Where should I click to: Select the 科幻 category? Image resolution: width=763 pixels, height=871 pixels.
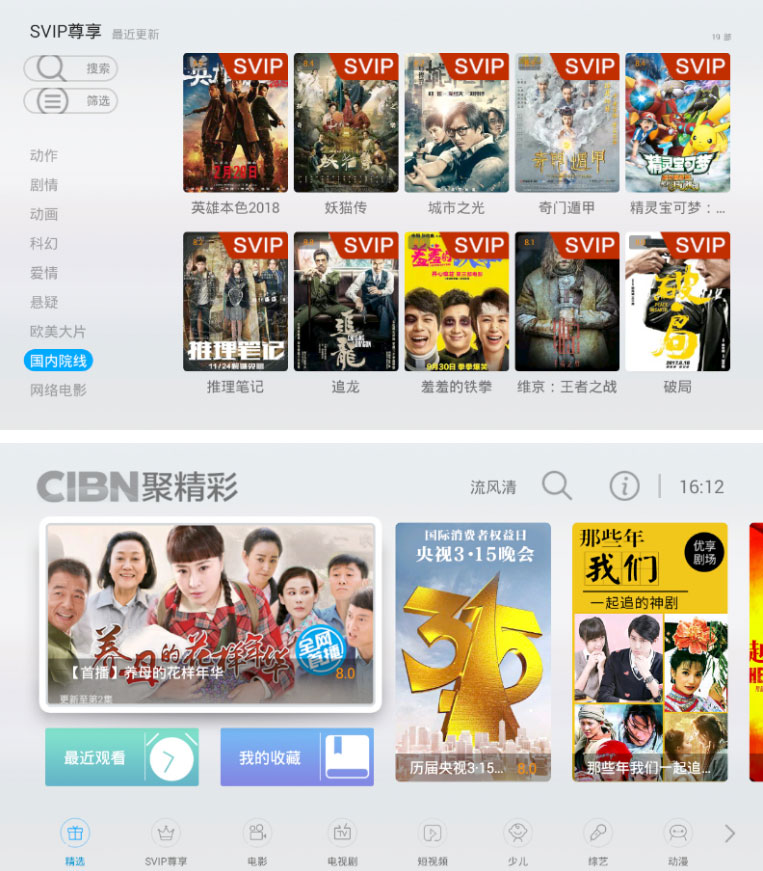pos(44,243)
